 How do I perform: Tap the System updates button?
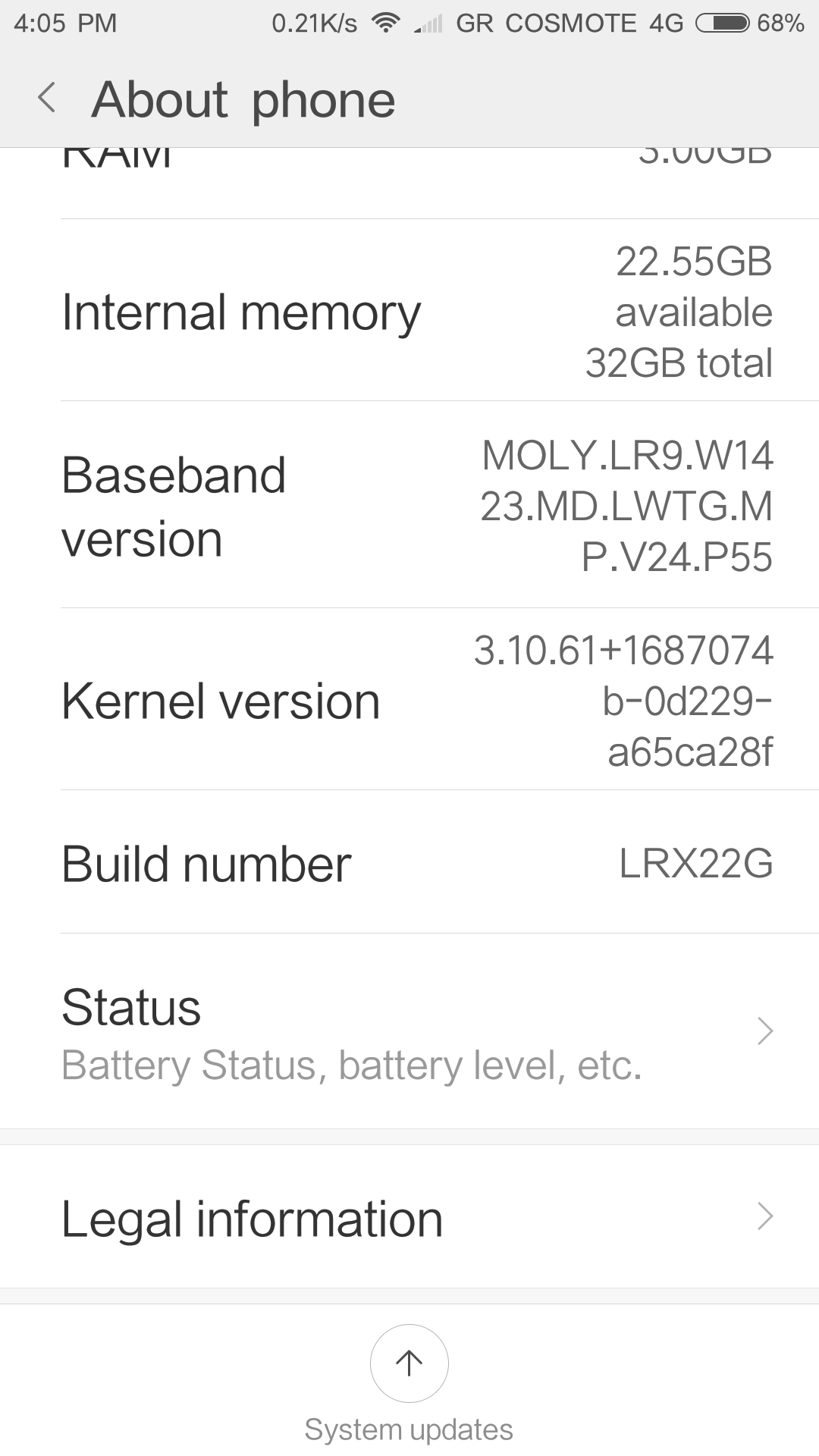(409, 1365)
